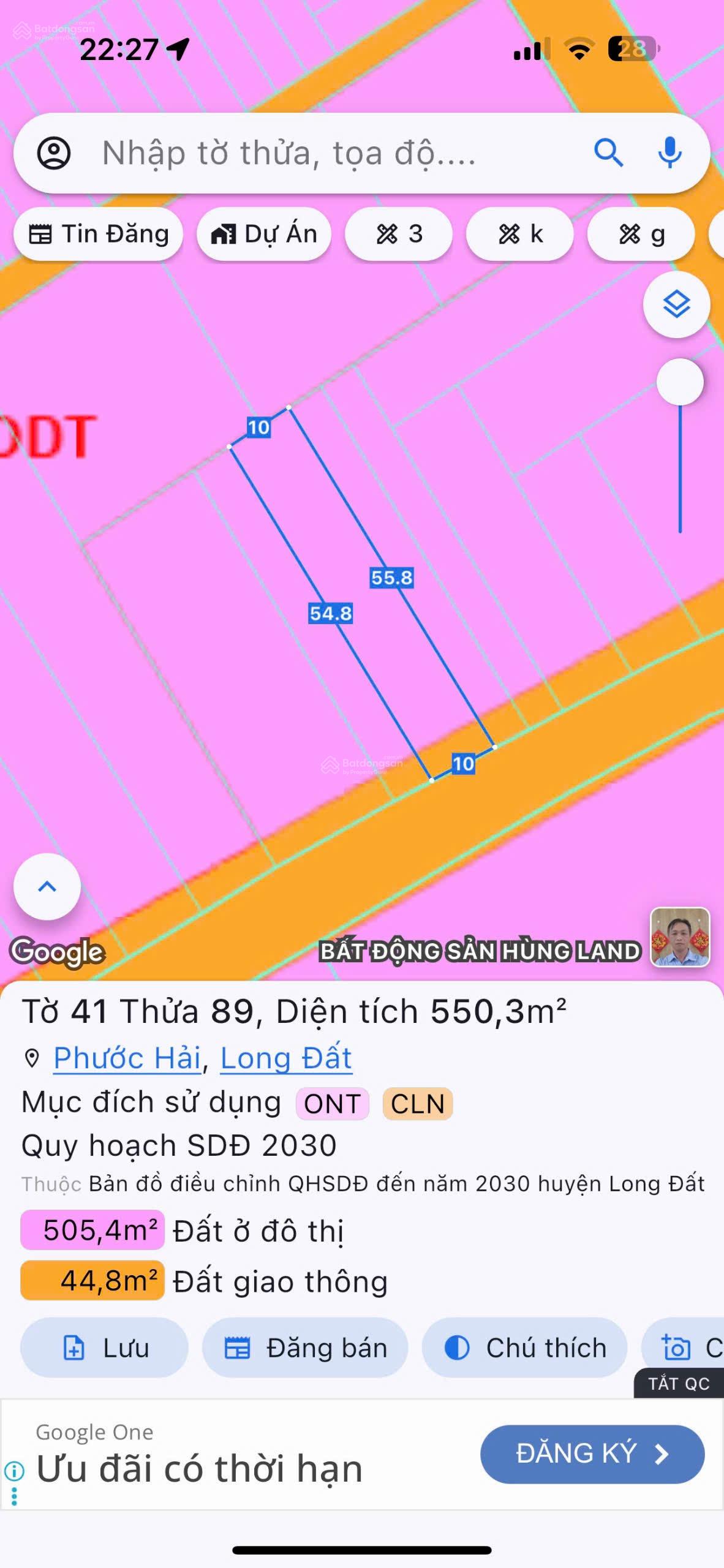Image resolution: width=724 pixels, height=1568 pixels.
Task: Expand the panel with the up chevron
Action: click(47, 886)
